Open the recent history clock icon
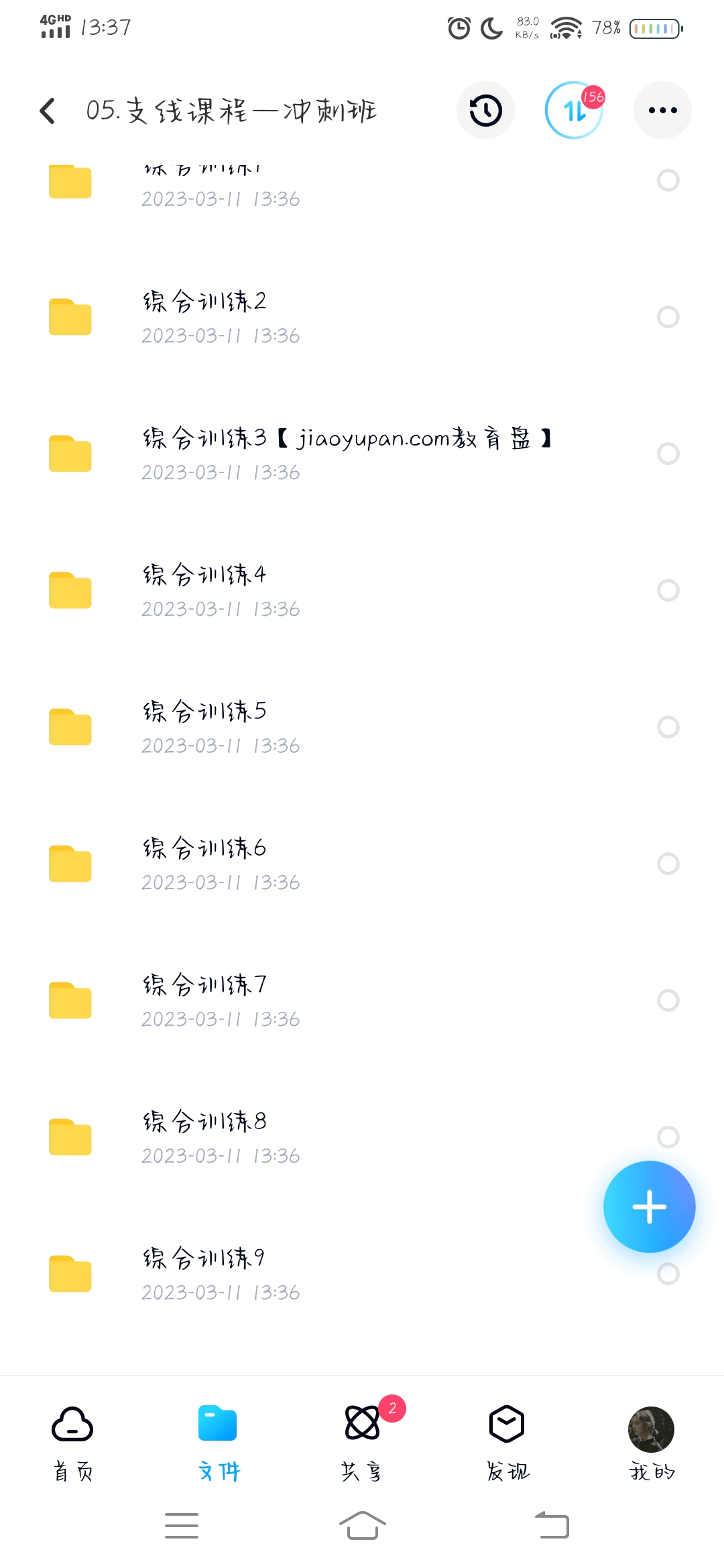Viewport: 724px width, 1568px height. point(485,111)
